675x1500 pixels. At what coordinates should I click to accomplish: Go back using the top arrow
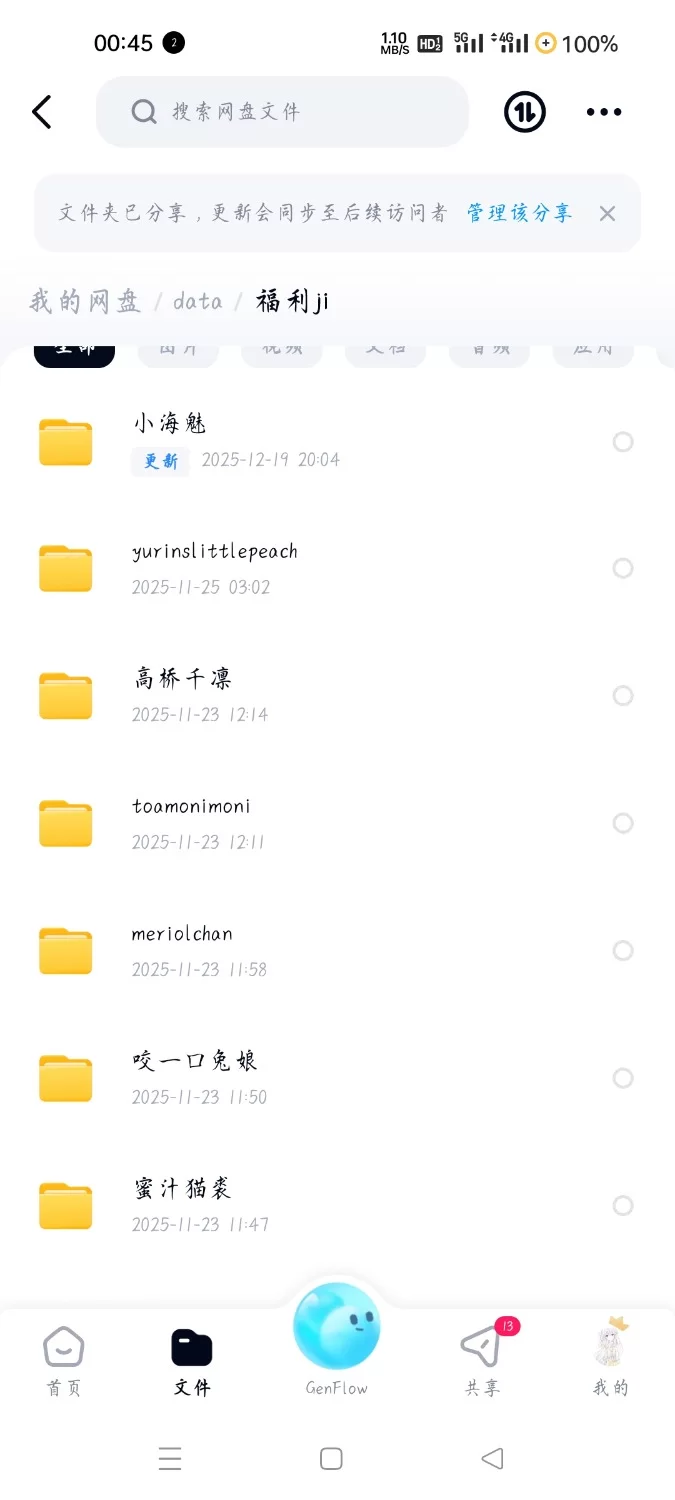coord(42,112)
